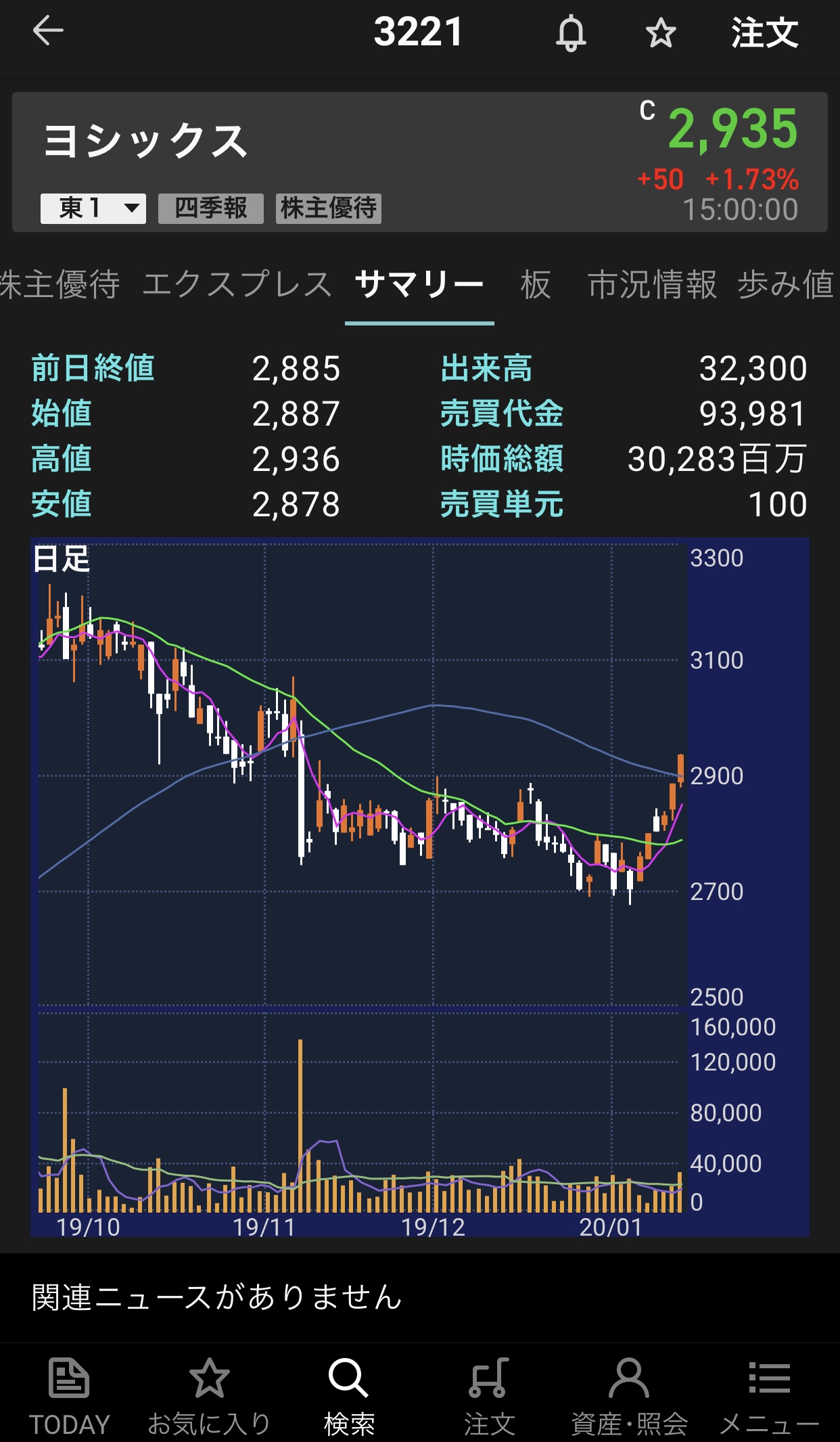The image size is (840, 1442).
Task: Select the サマリー tab
Action: tap(419, 284)
